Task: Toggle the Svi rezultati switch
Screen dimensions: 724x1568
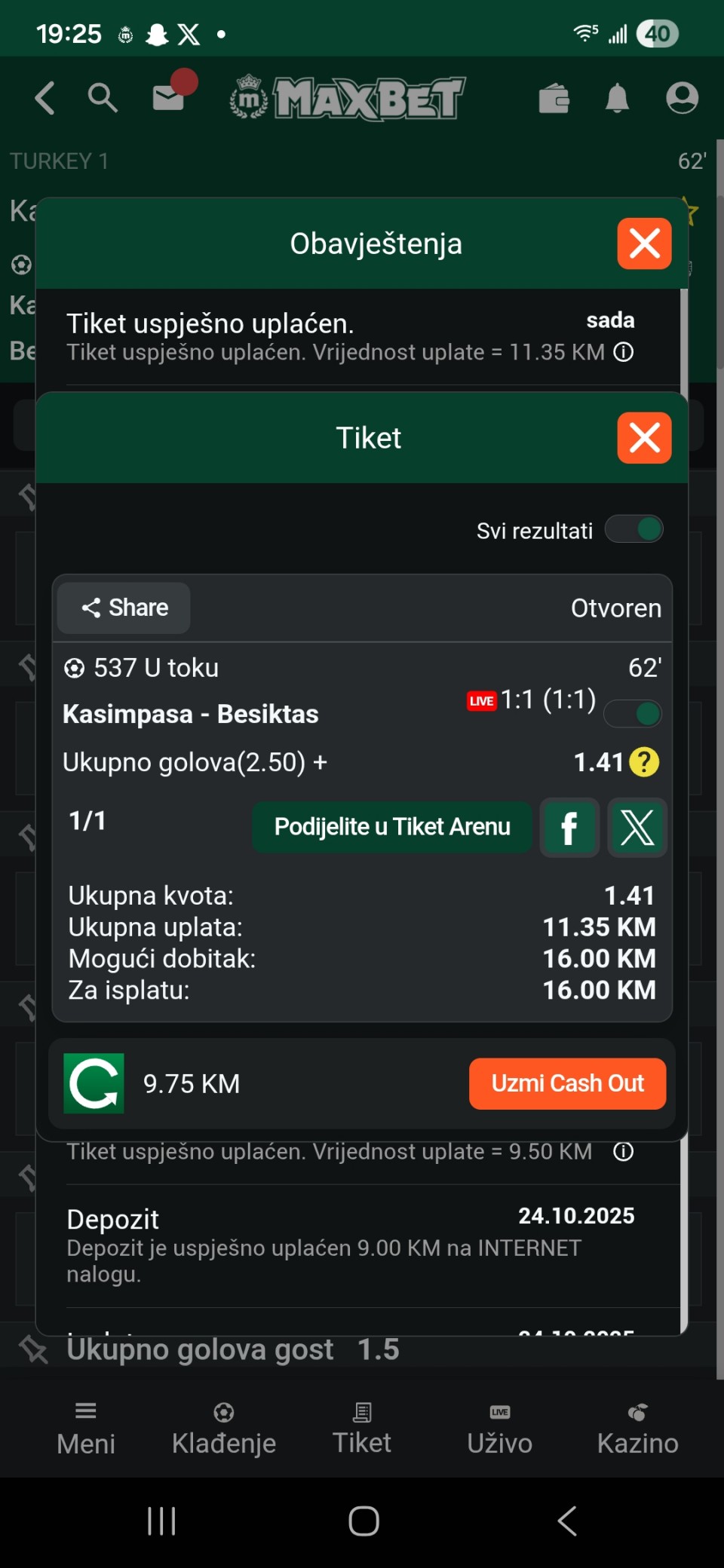Action: tap(634, 529)
